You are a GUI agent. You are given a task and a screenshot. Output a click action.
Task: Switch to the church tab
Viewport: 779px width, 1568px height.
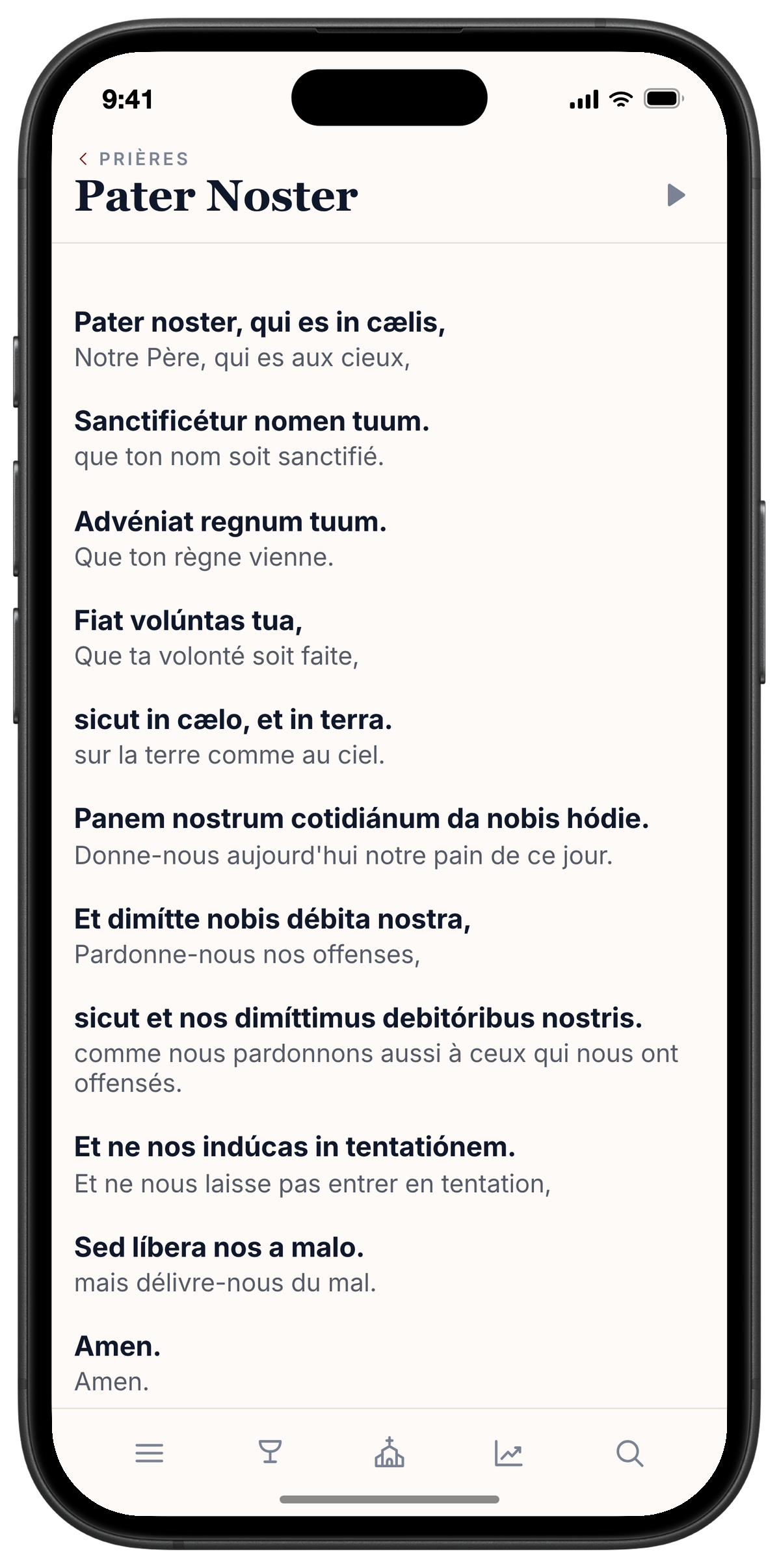pos(389,1452)
